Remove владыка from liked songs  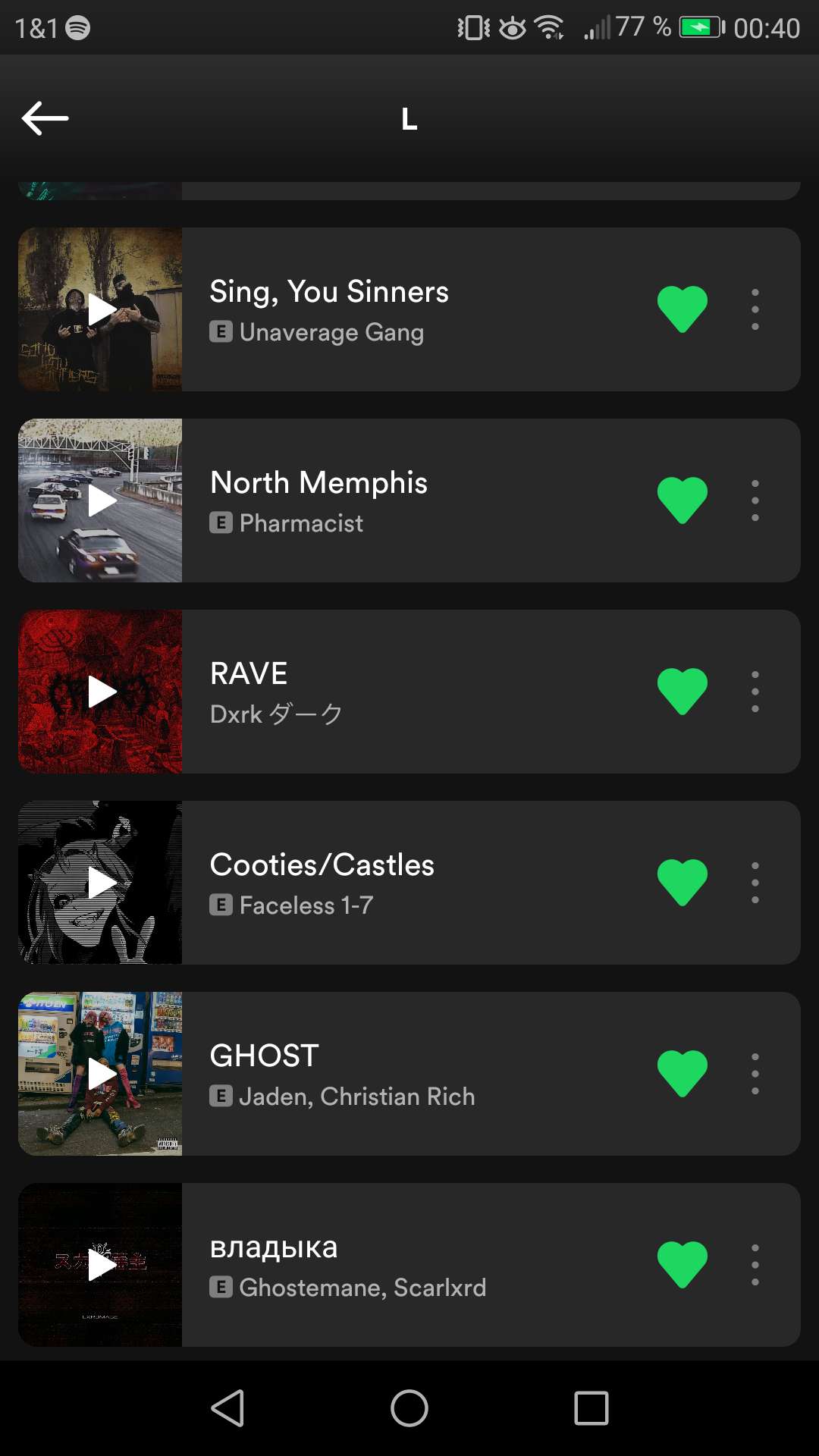pyautogui.click(x=682, y=1264)
